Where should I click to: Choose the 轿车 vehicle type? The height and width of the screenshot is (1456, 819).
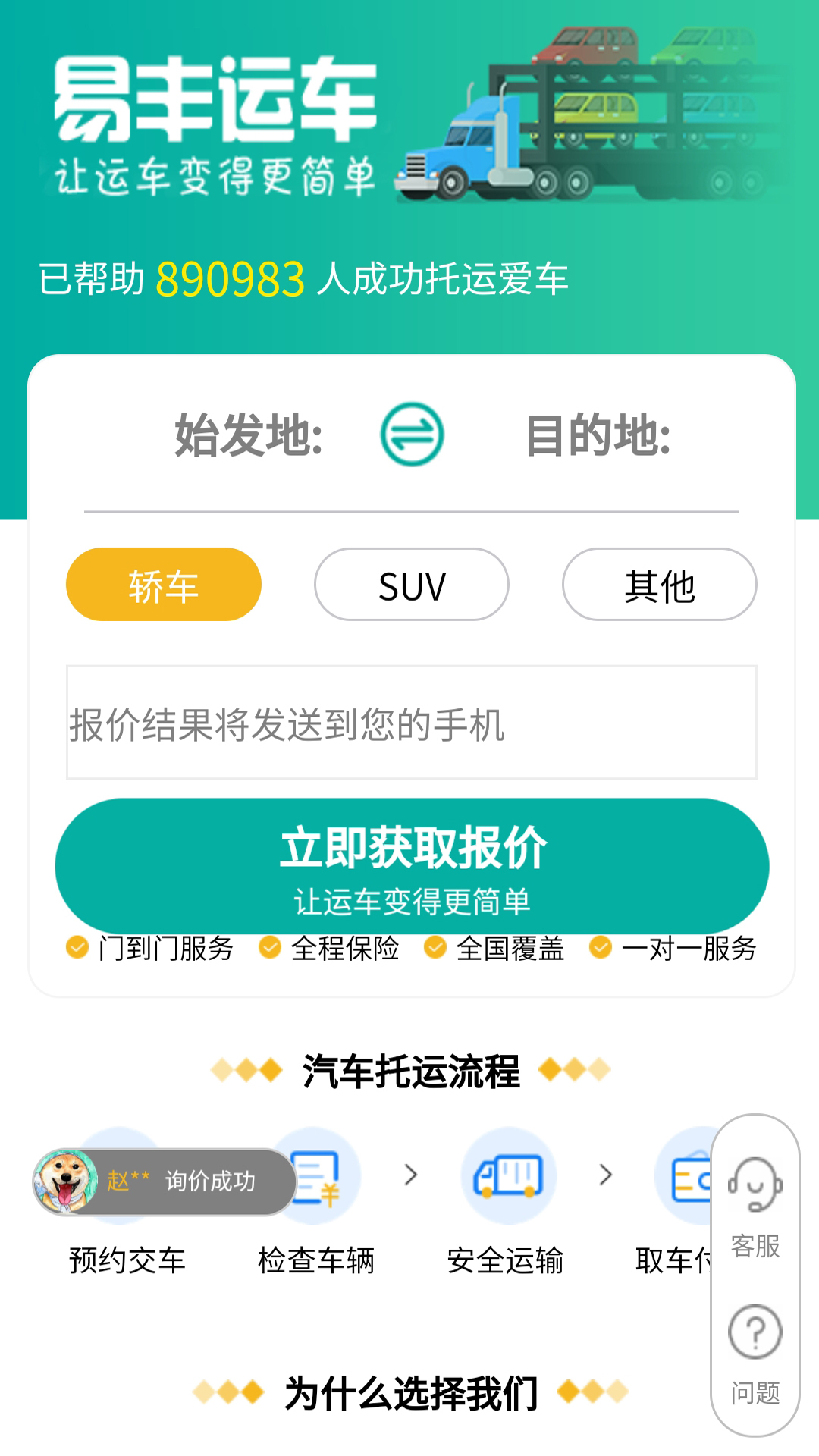point(164,585)
